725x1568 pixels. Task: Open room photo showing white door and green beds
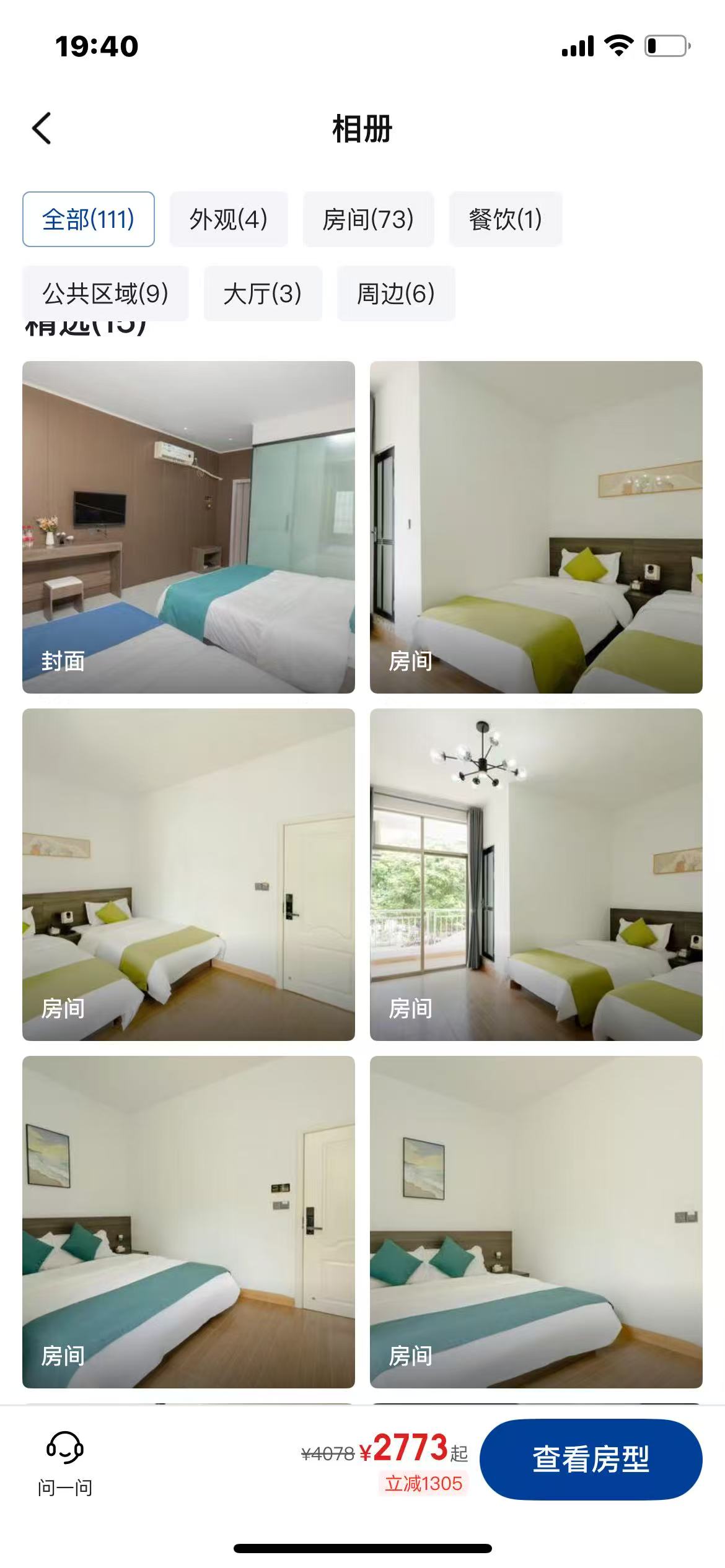tap(188, 874)
